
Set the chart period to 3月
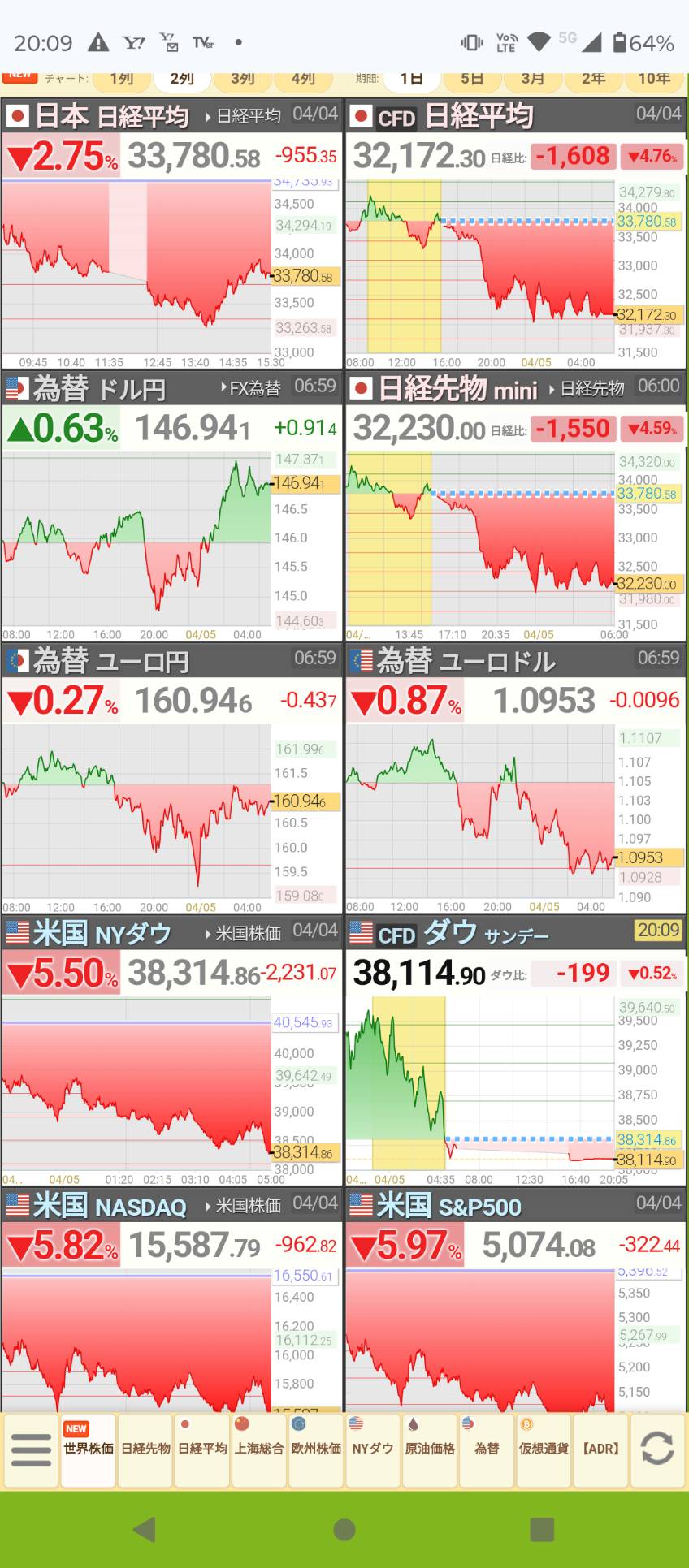[532, 79]
